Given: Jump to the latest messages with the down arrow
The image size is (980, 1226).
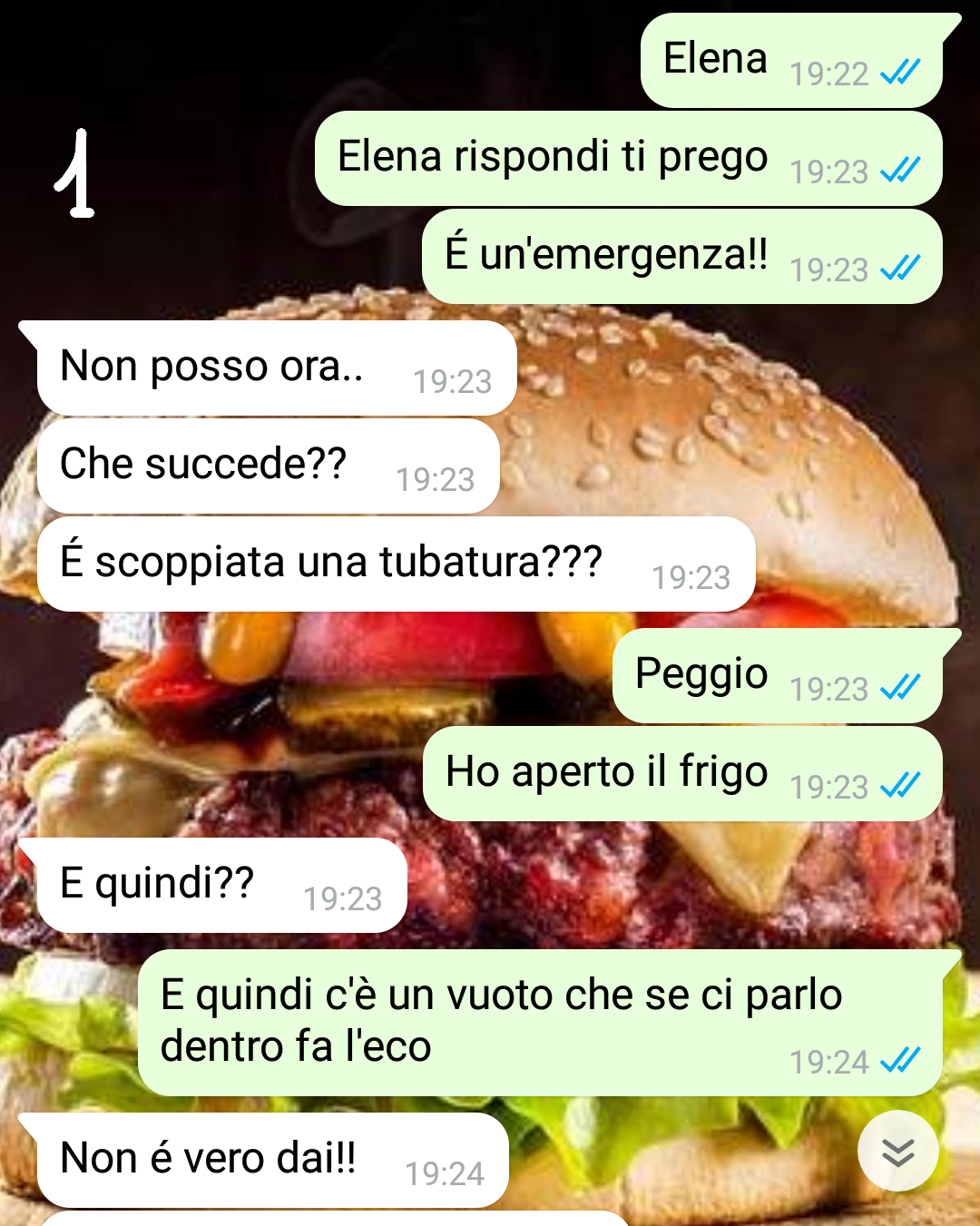Looking at the screenshot, I should pyautogui.click(x=897, y=1151).
